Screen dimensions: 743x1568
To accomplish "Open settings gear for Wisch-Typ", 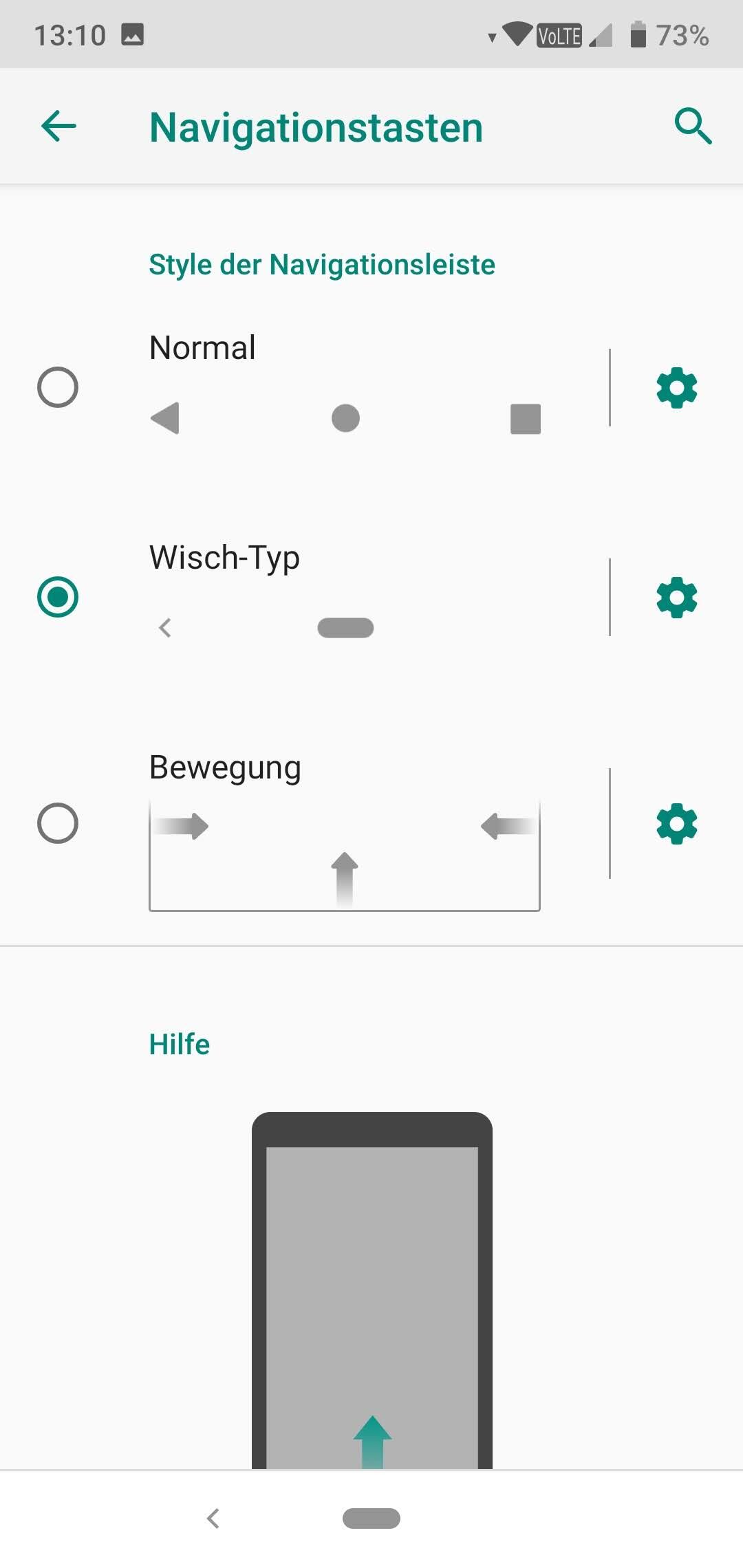I will (677, 598).
